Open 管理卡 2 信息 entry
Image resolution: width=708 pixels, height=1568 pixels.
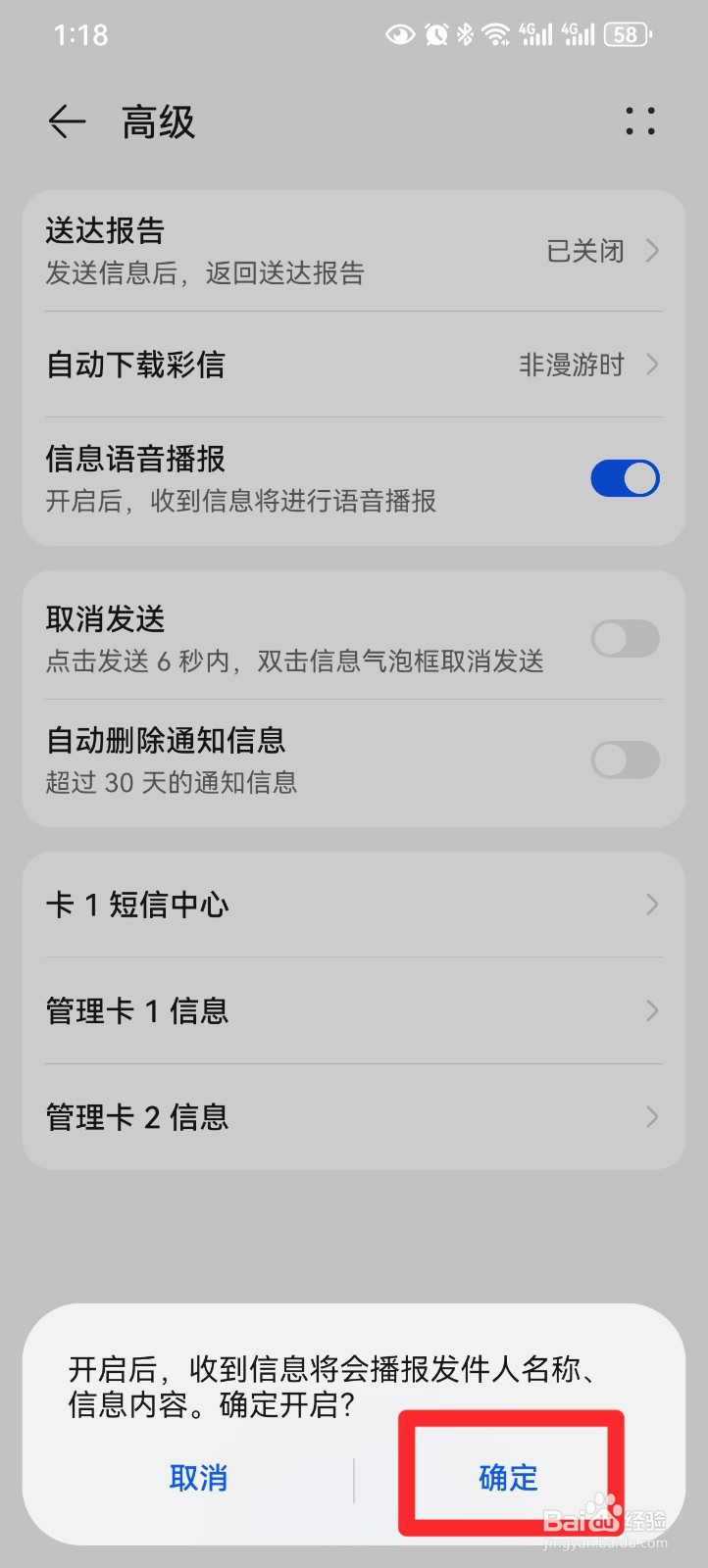[x=651, y=1116]
